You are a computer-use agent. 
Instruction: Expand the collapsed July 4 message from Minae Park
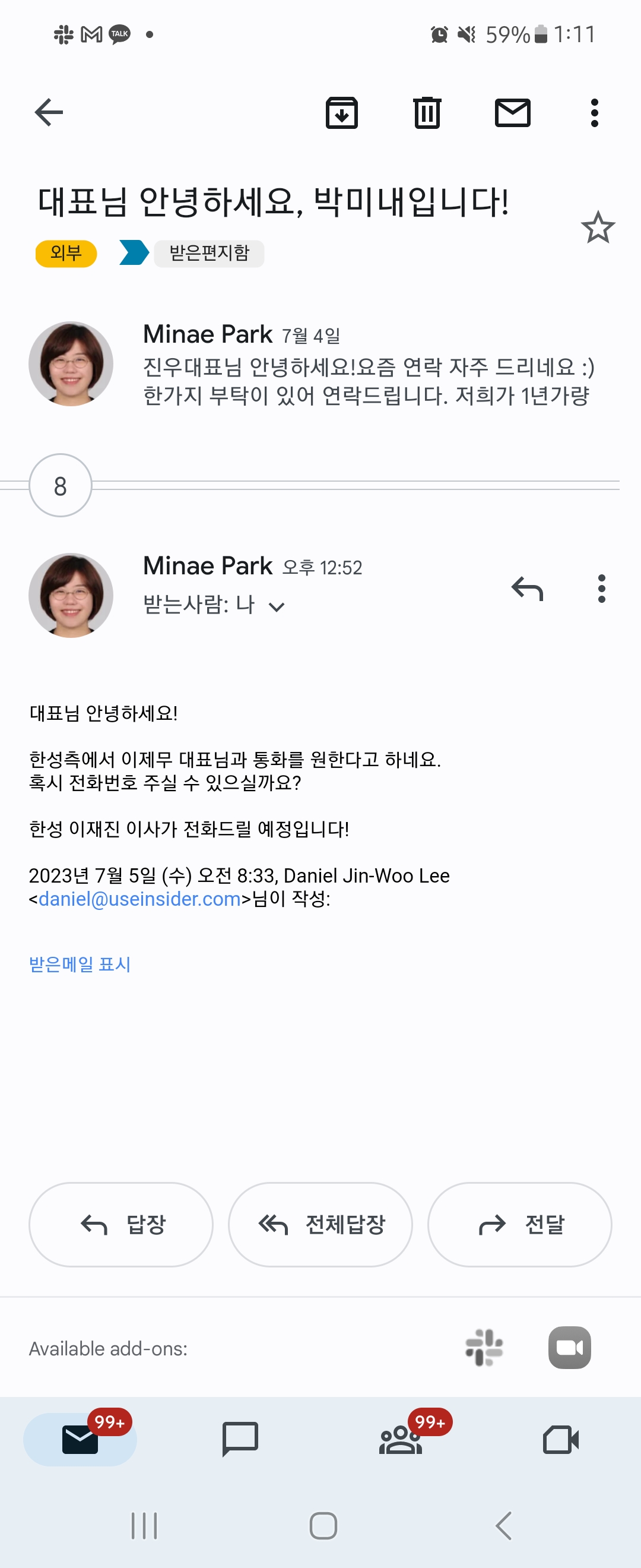pos(365,365)
